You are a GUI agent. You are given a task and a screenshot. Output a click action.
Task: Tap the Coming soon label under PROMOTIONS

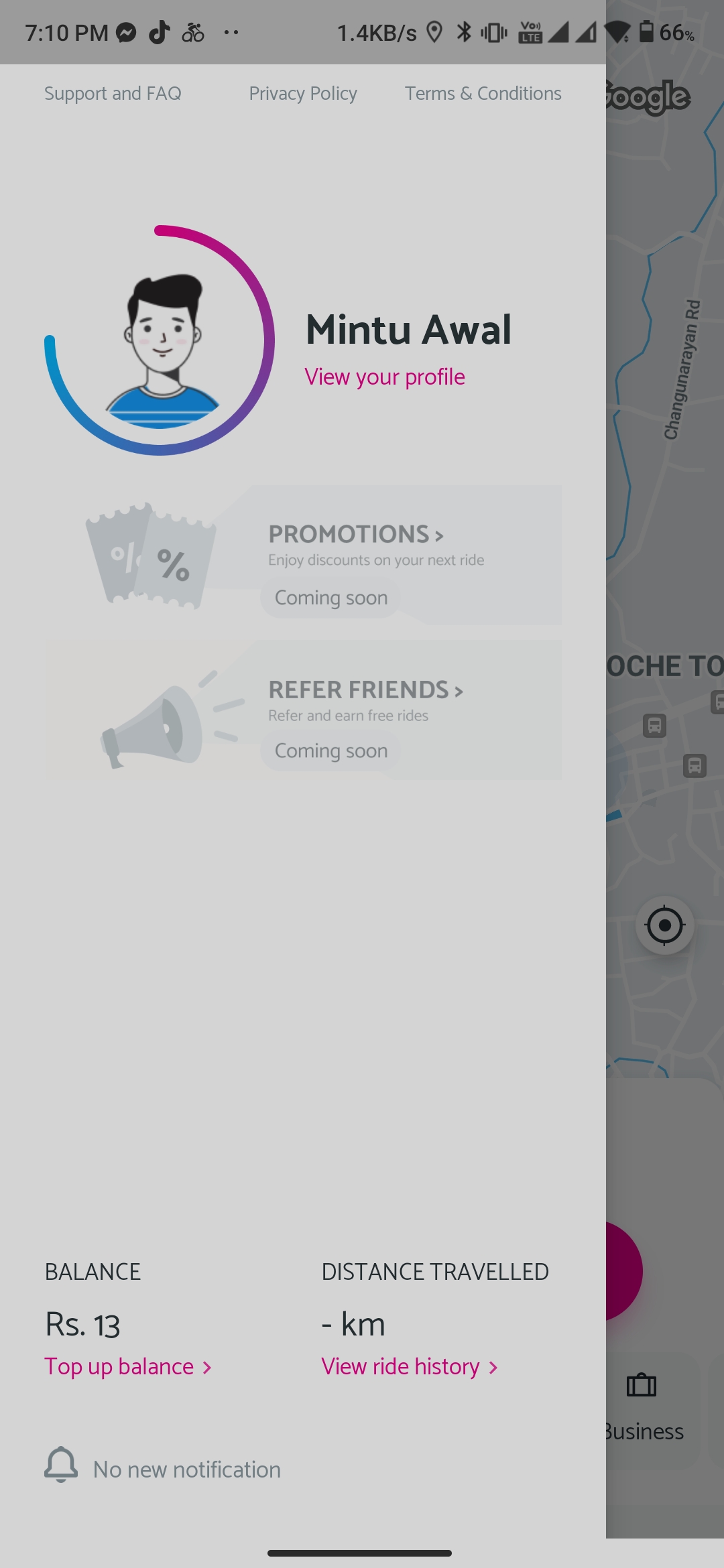point(329,597)
